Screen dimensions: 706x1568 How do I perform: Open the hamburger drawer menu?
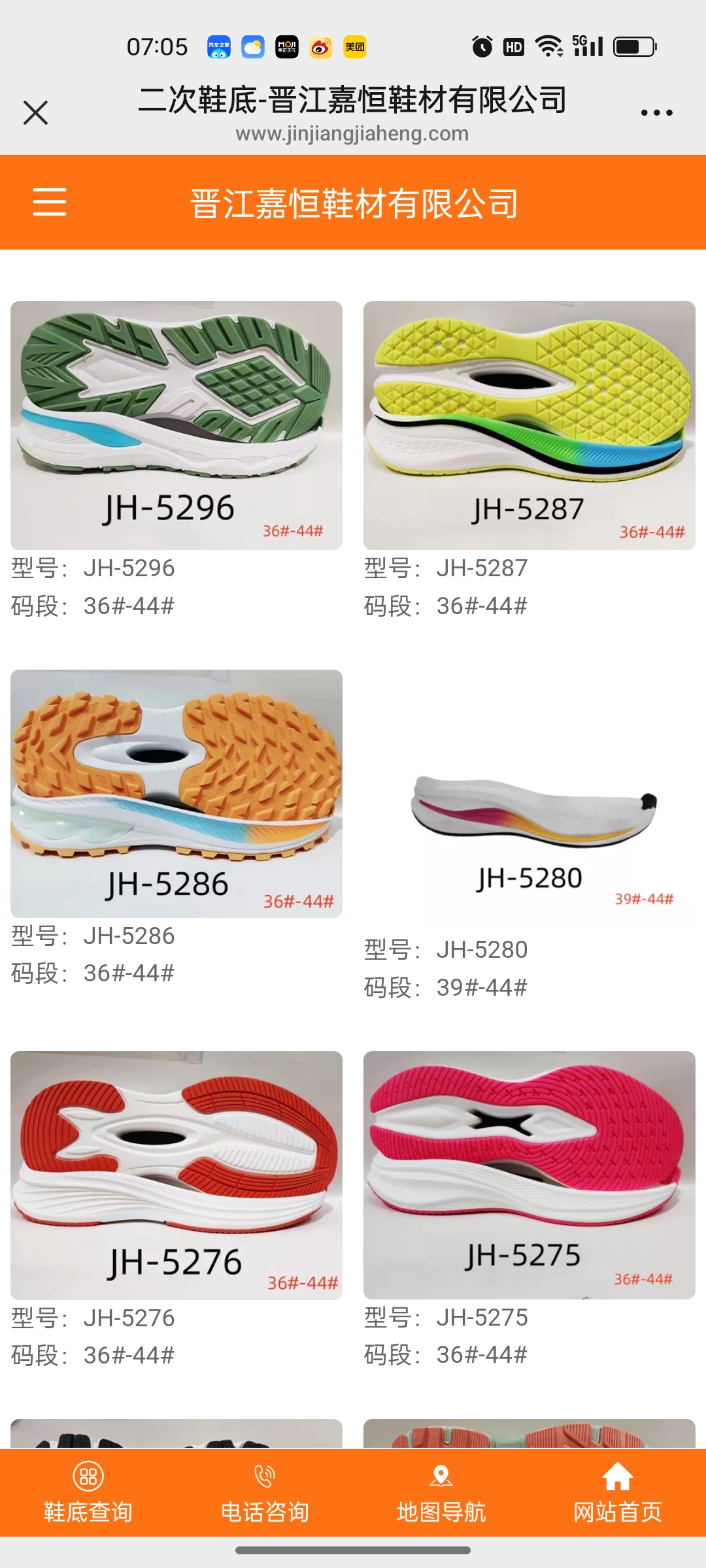click(x=50, y=201)
